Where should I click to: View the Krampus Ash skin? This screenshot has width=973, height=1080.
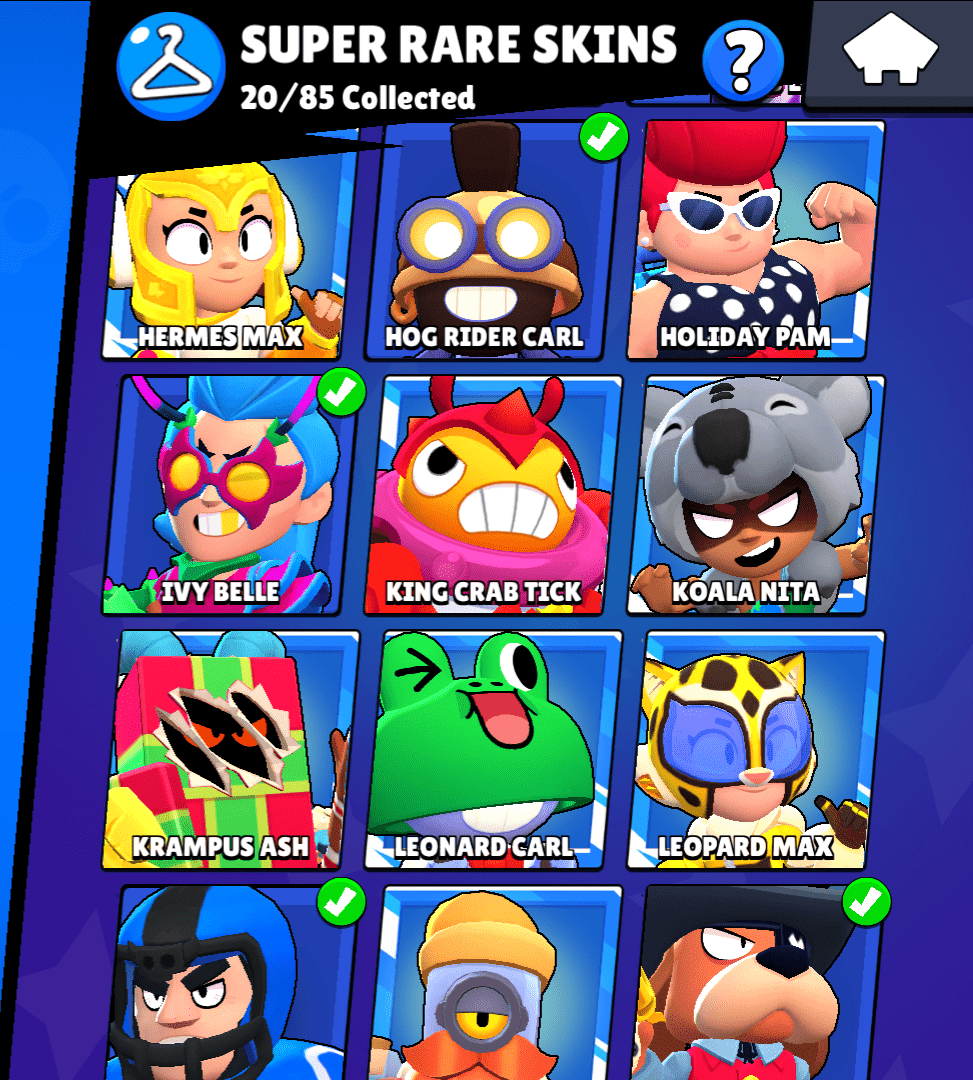pos(230,750)
